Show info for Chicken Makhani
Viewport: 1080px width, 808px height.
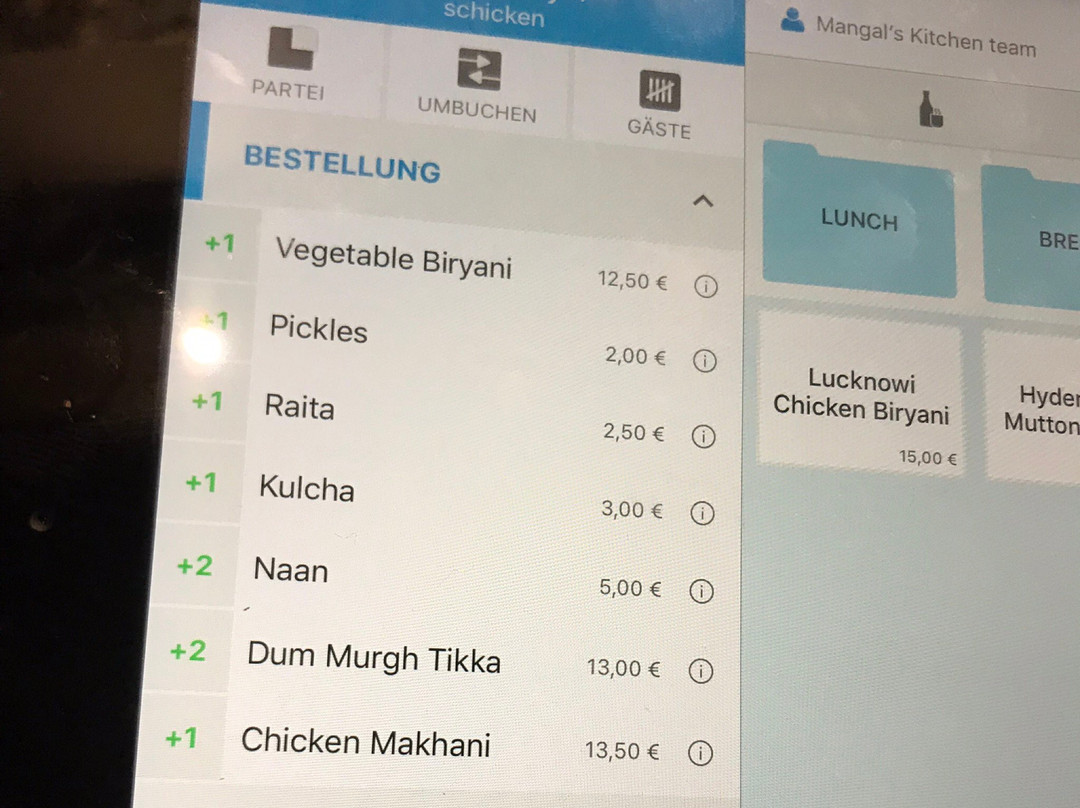[x=701, y=753]
